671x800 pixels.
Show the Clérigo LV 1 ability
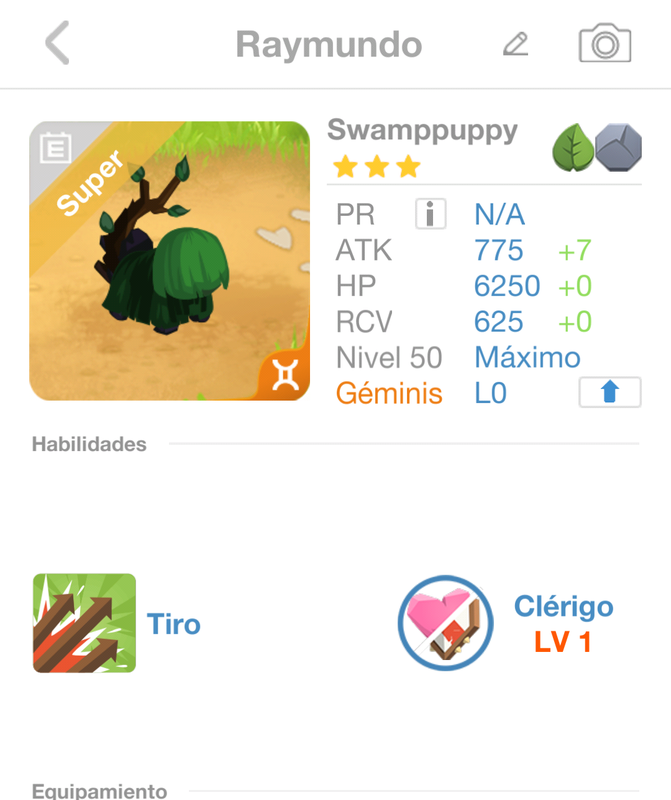[x=446, y=623]
